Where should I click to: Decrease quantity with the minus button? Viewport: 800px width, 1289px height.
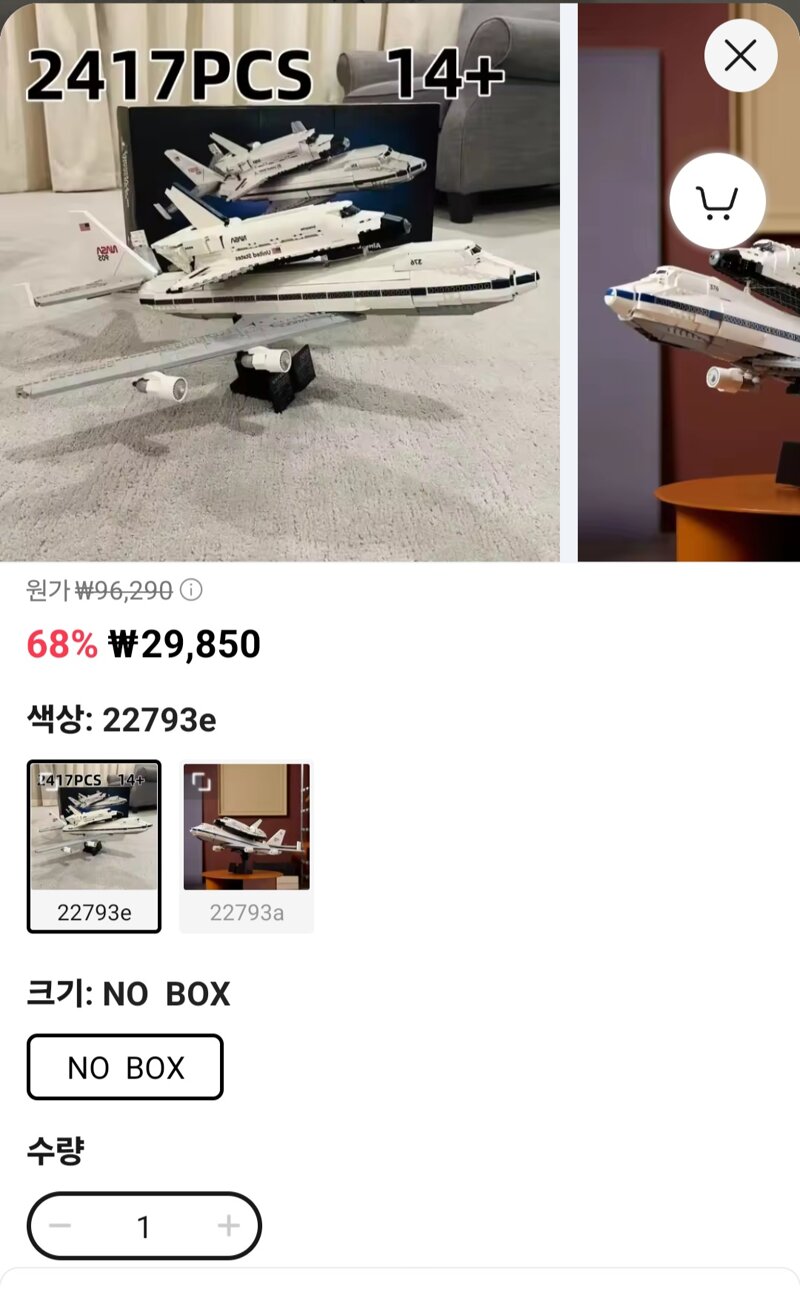pos(60,1226)
